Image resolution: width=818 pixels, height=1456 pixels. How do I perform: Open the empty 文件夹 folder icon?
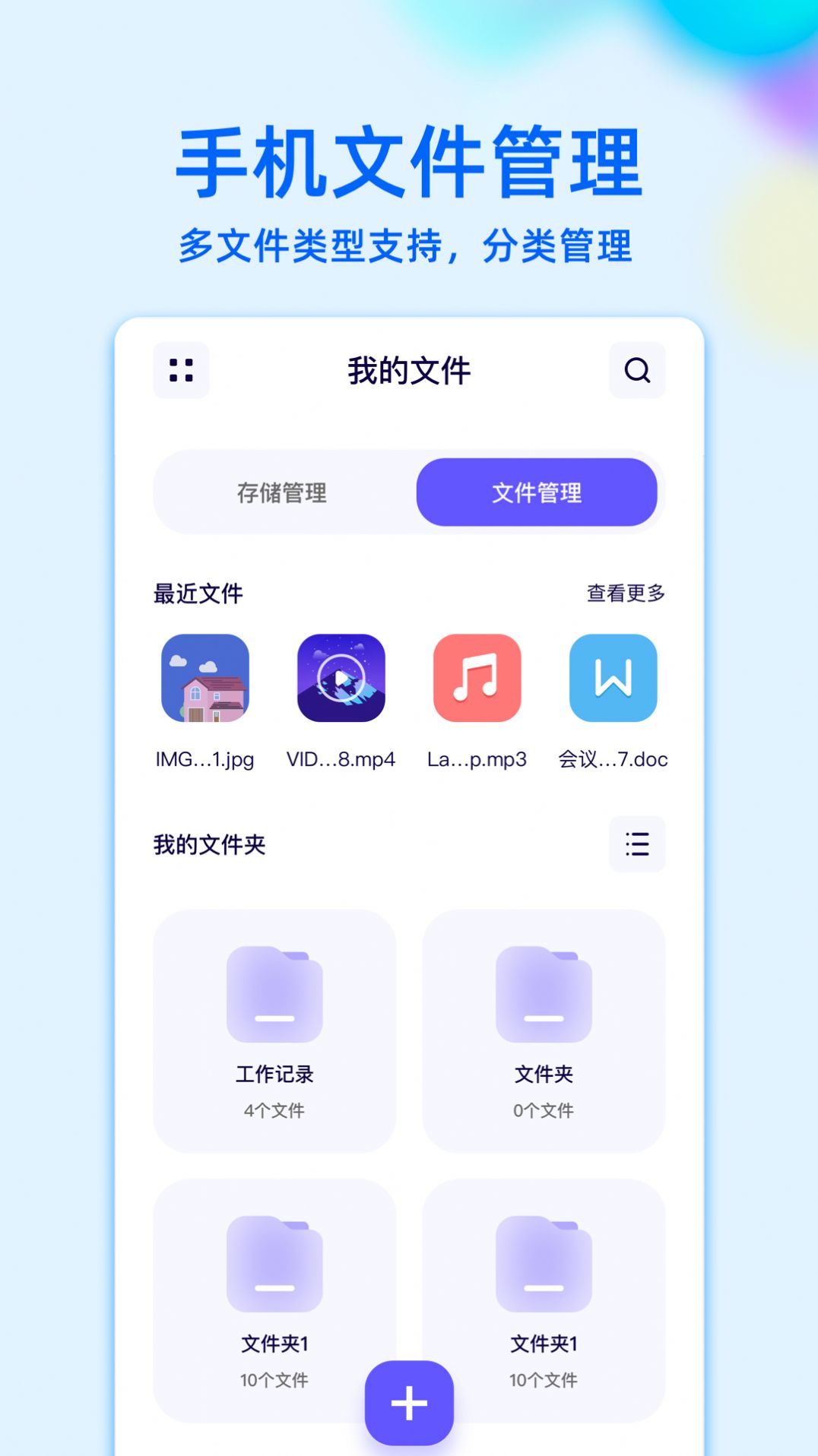[542, 994]
